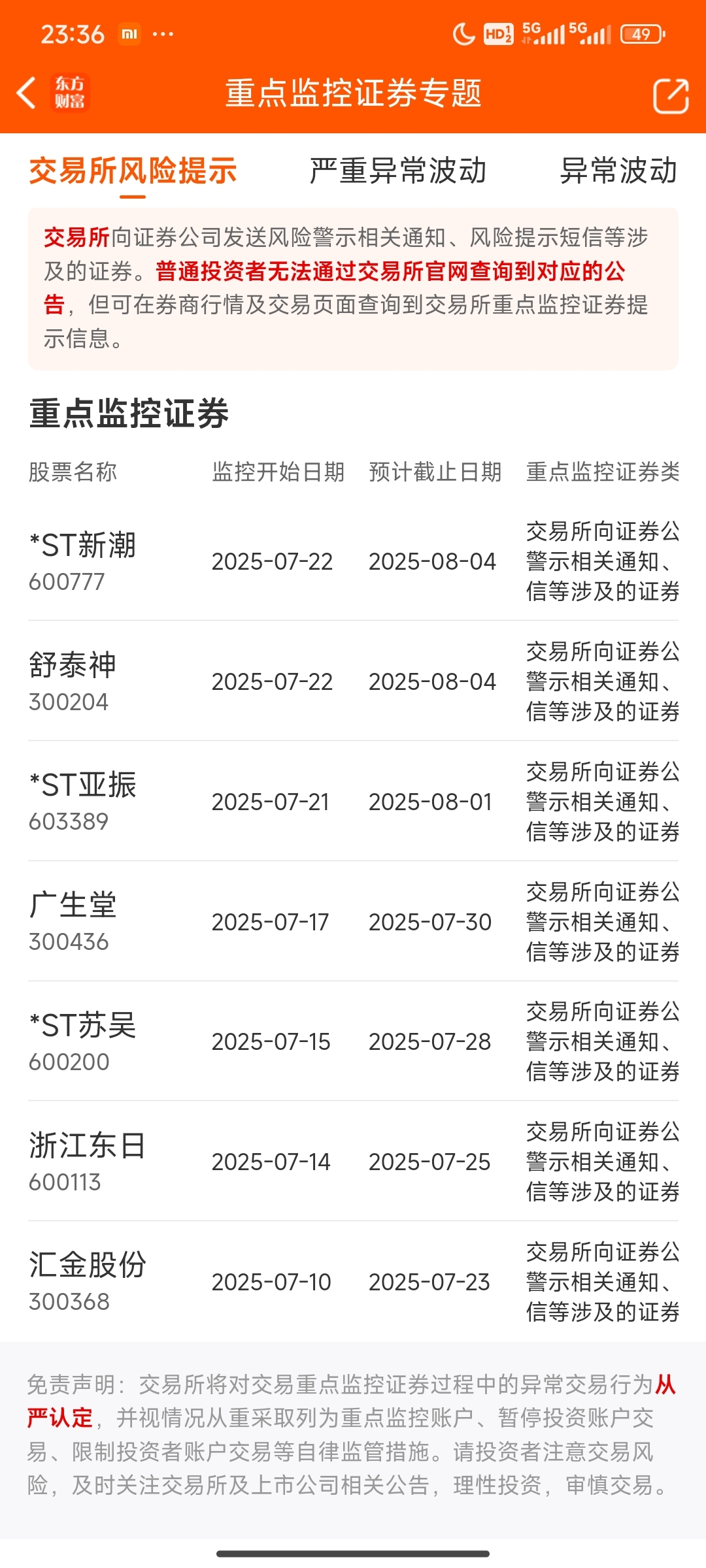Open the *ST新潮 600777 stock row
Screen dimensions: 706x1568
tap(353, 561)
